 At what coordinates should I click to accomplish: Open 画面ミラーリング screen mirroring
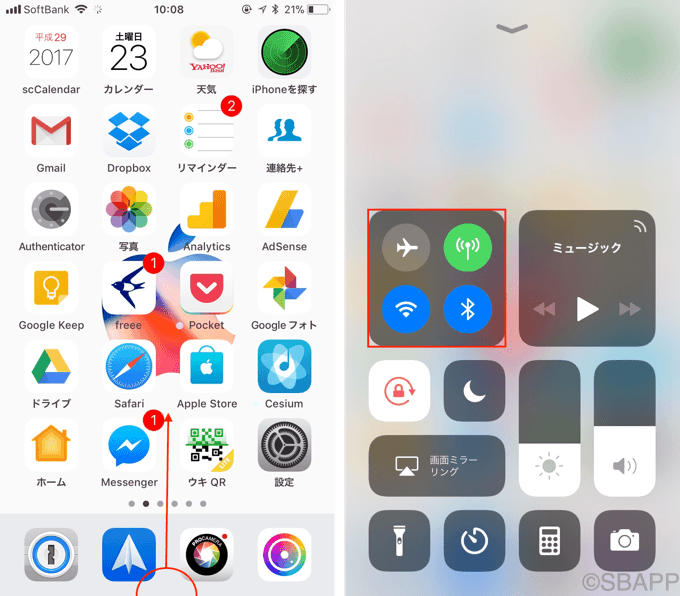click(x=436, y=466)
